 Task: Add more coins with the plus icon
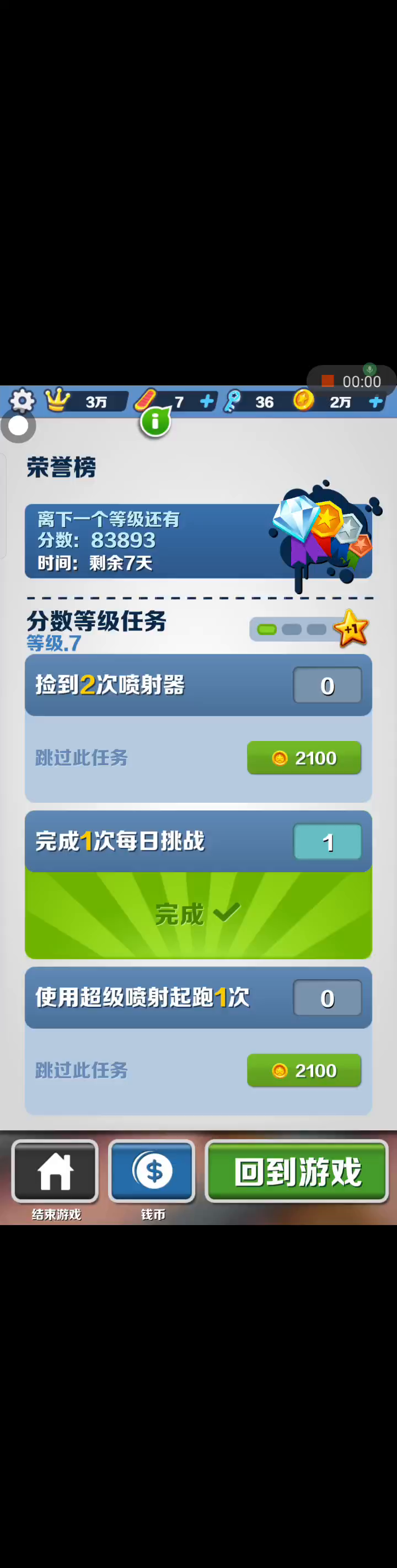click(375, 402)
